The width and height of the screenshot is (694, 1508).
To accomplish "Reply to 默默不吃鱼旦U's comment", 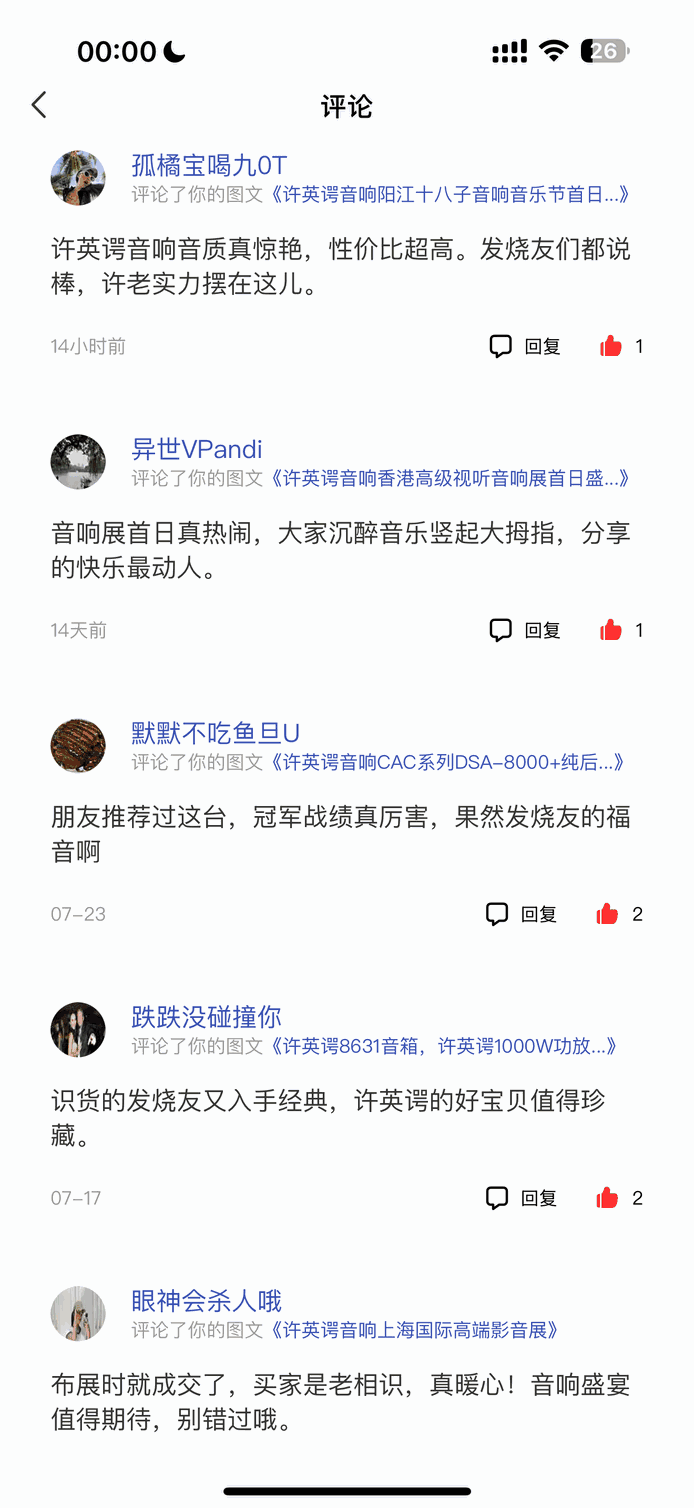I will click(521, 915).
